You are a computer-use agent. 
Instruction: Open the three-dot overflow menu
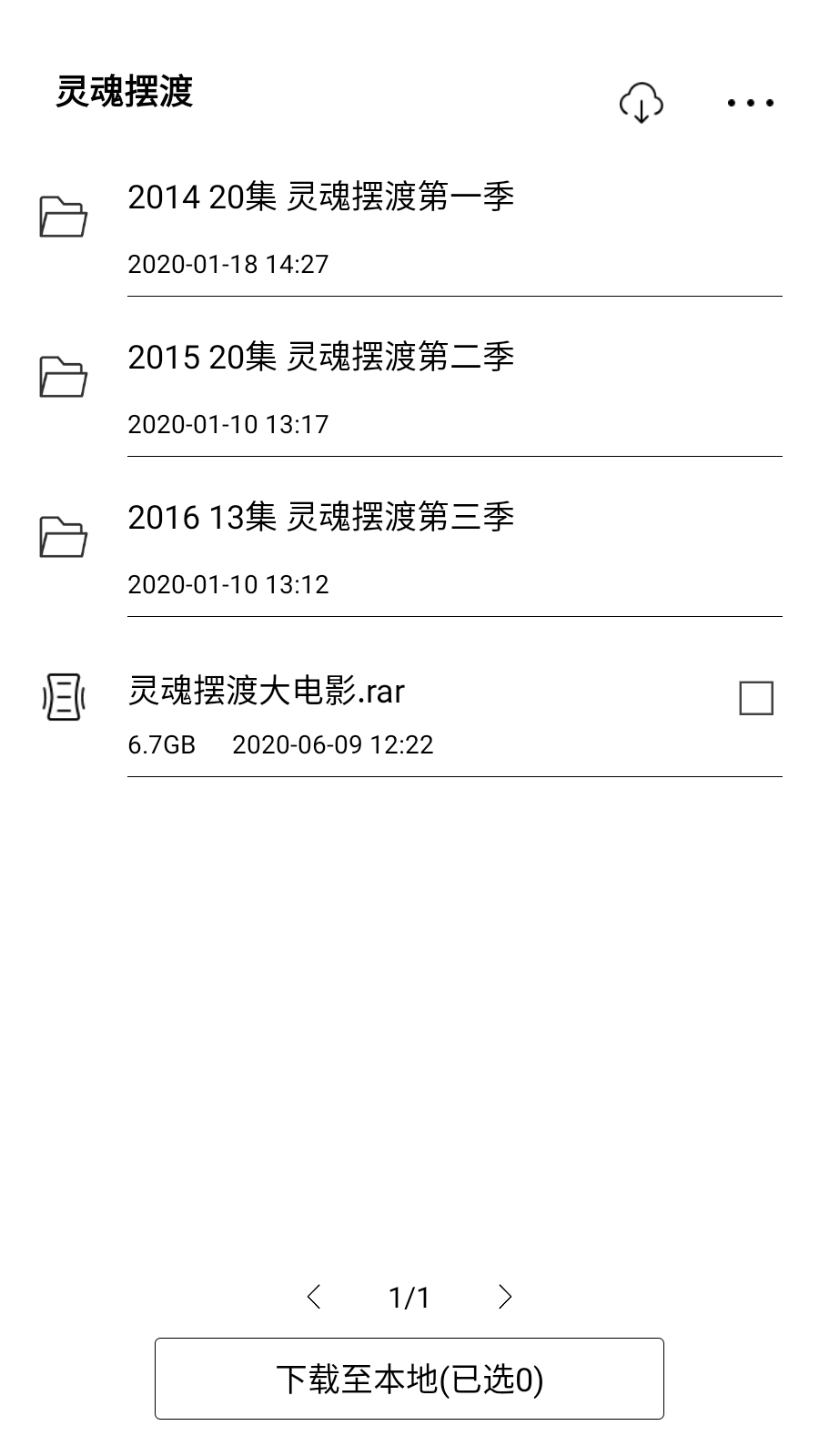750,103
